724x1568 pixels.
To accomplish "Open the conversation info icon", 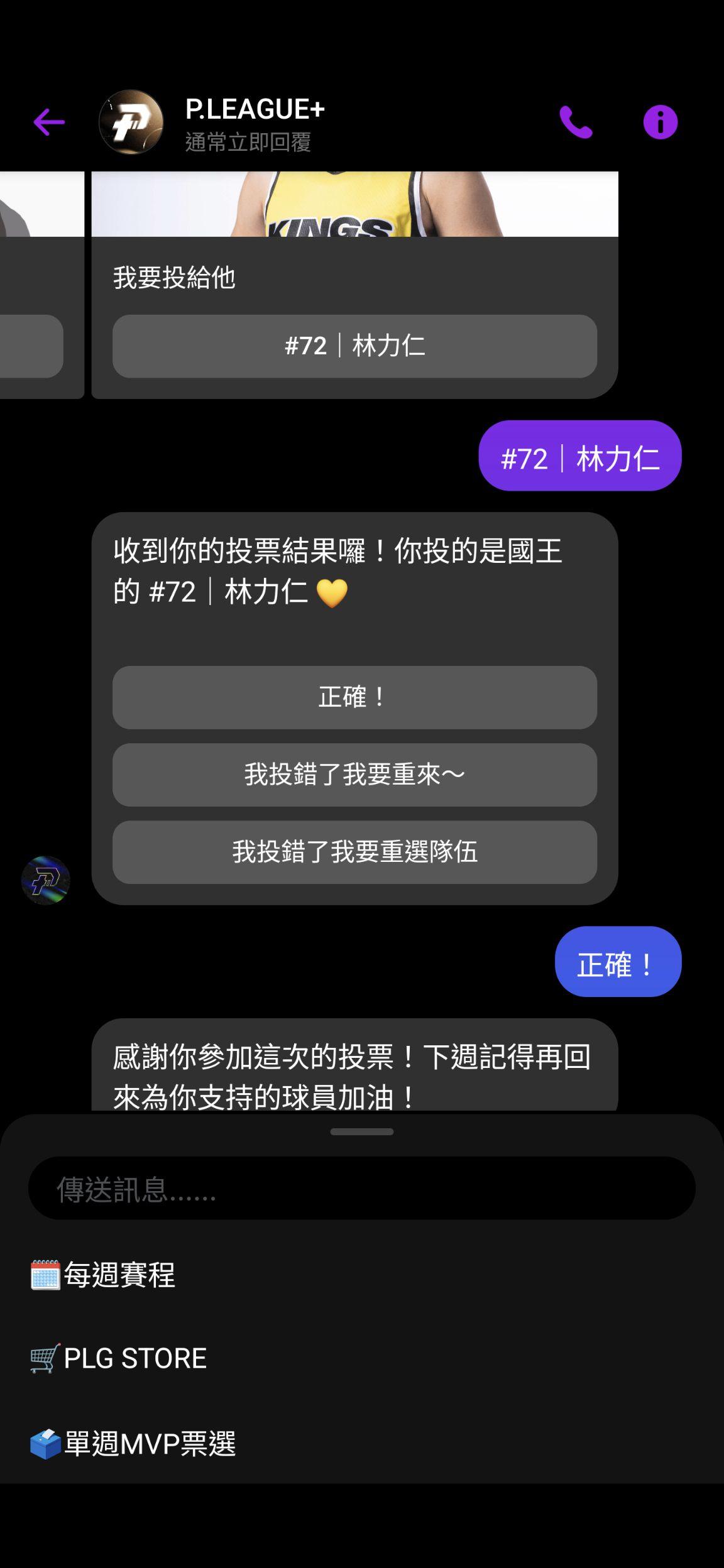I will pyautogui.click(x=660, y=122).
